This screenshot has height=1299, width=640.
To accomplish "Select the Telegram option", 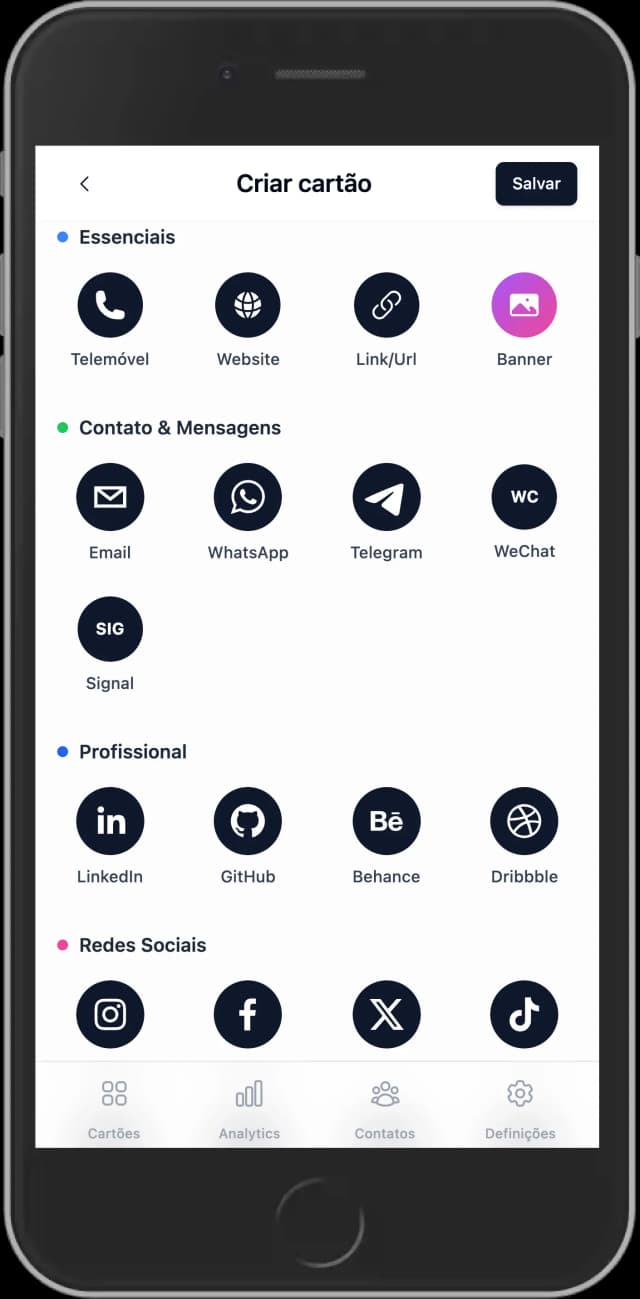I will tap(386, 497).
